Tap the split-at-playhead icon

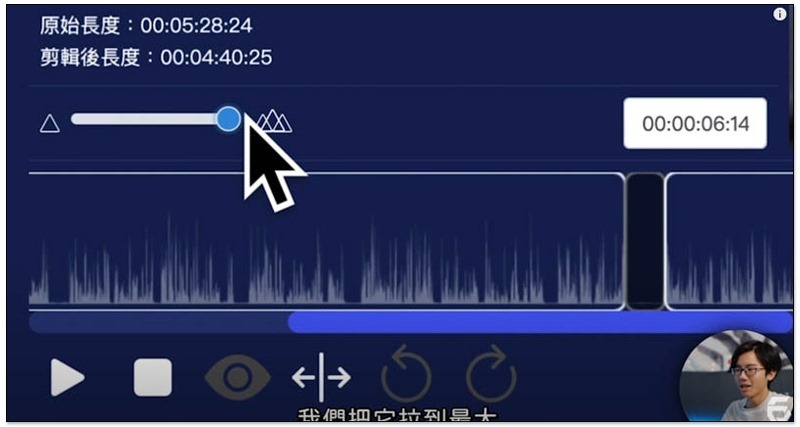pos(321,378)
